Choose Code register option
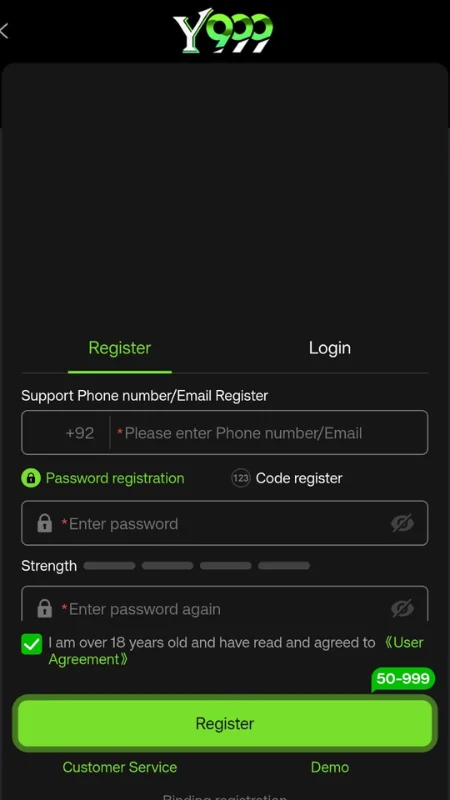This screenshot has height=800, width=450. [x=287, y=479]
